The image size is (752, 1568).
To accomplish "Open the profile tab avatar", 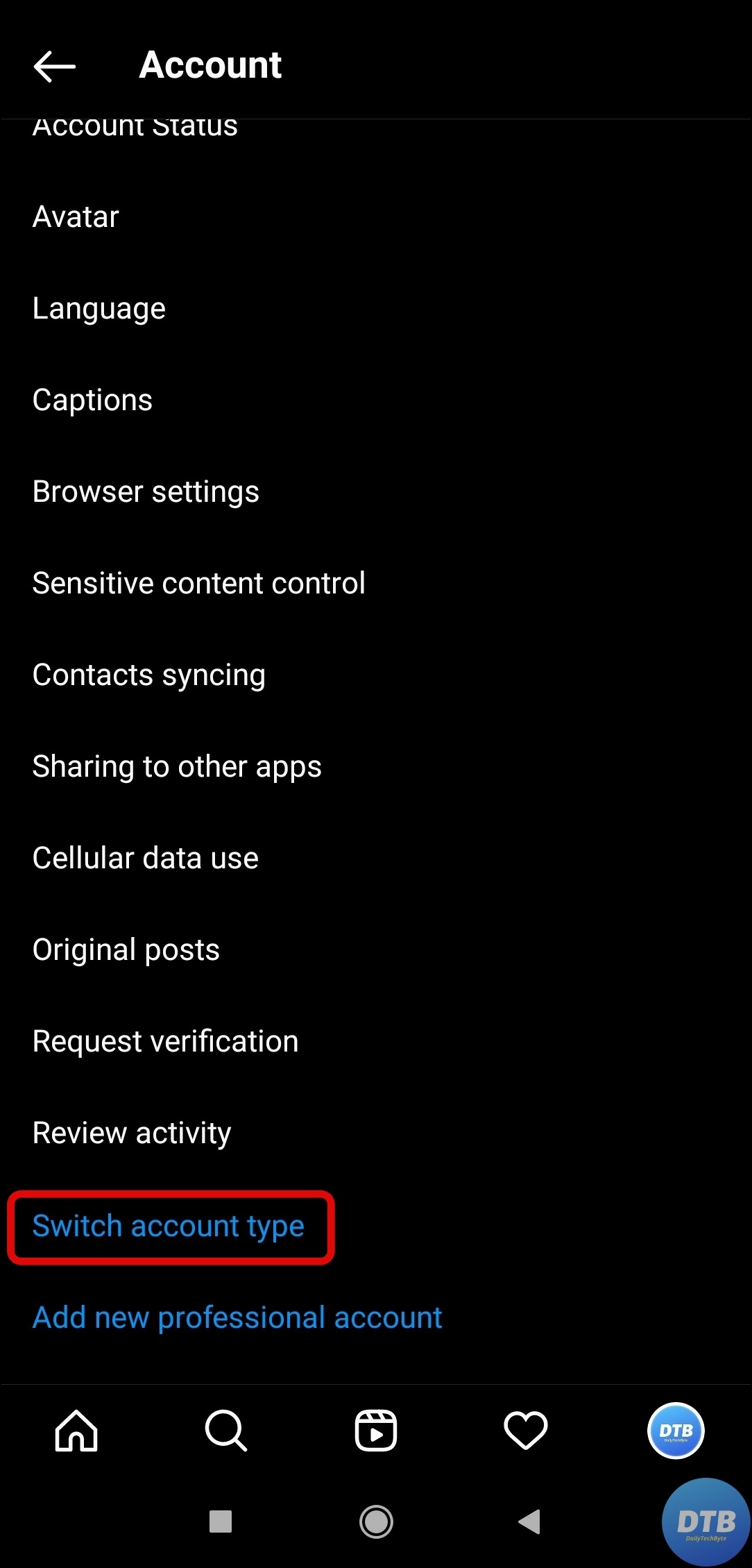I will [676, 1431].
